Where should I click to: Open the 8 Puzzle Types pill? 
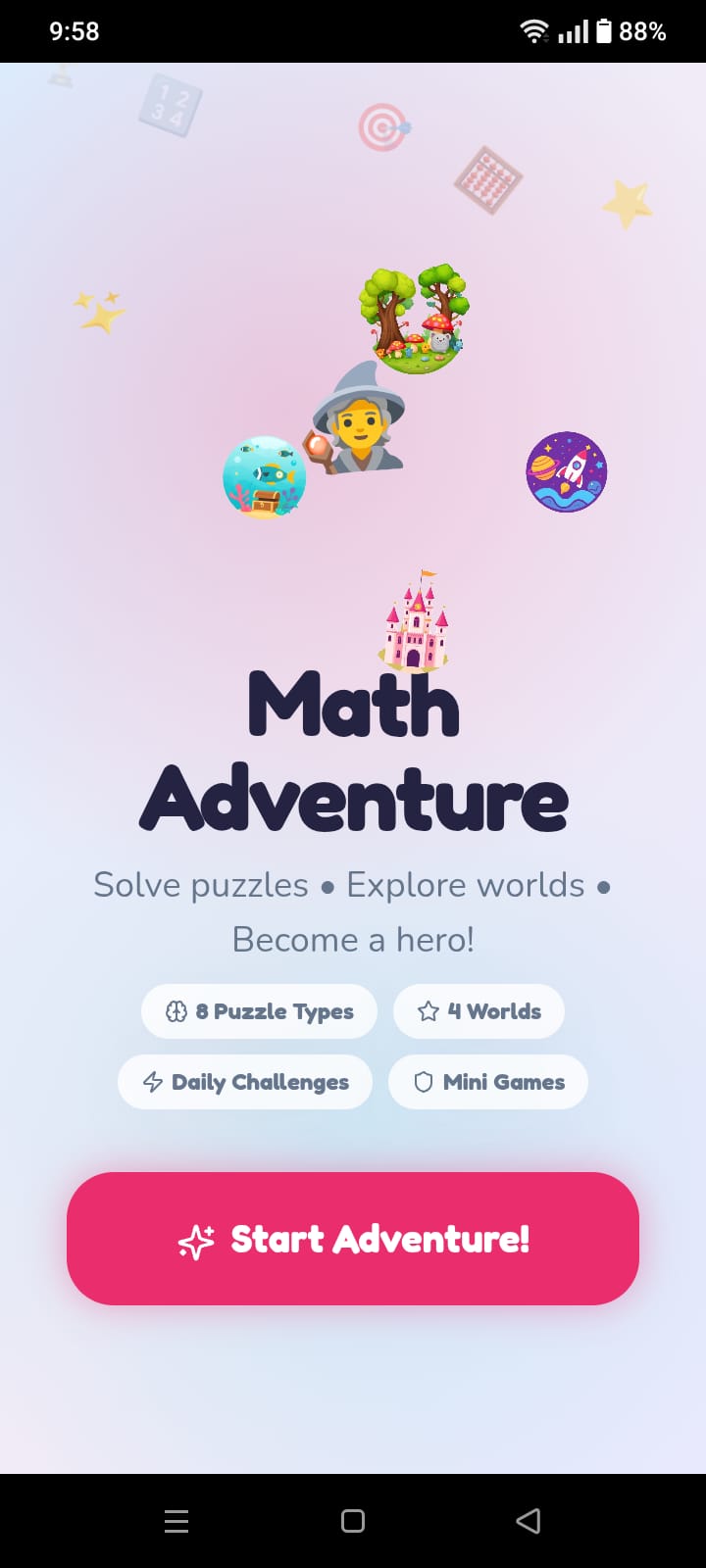click(x=259, y=1011)
